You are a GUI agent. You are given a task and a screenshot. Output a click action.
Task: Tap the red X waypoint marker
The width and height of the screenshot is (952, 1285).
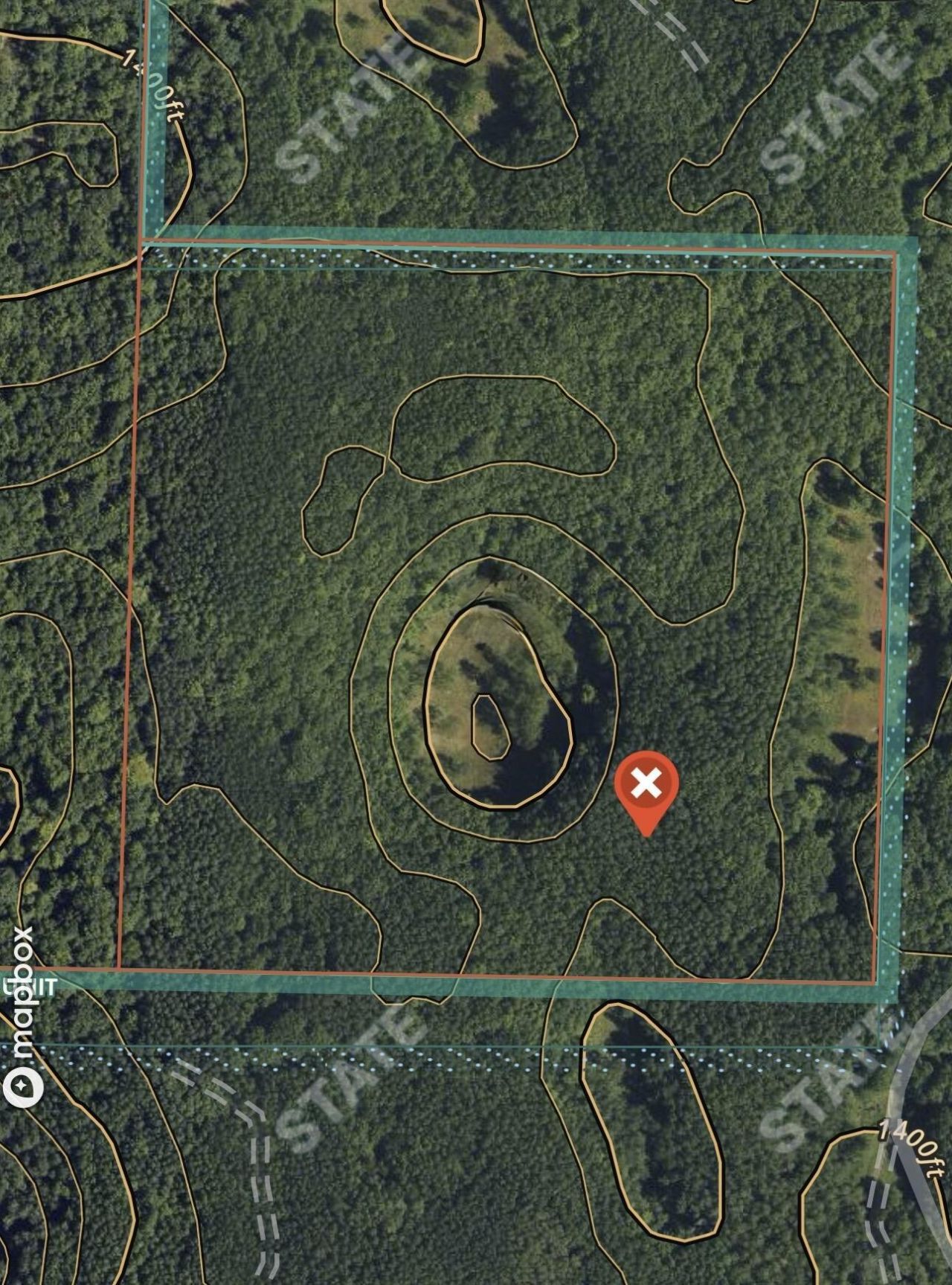[646, 785]
